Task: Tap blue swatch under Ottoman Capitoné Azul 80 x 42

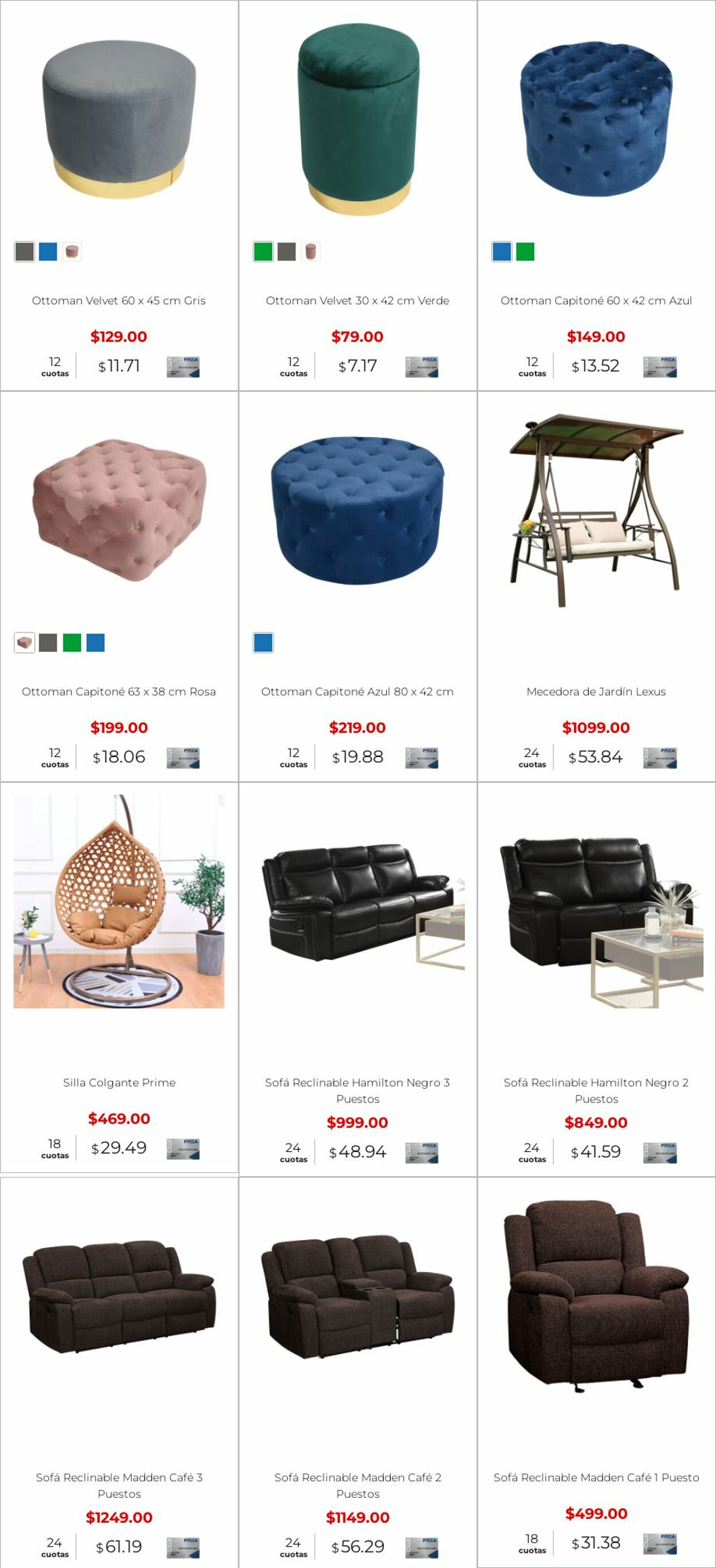Action: coord(263,642)
